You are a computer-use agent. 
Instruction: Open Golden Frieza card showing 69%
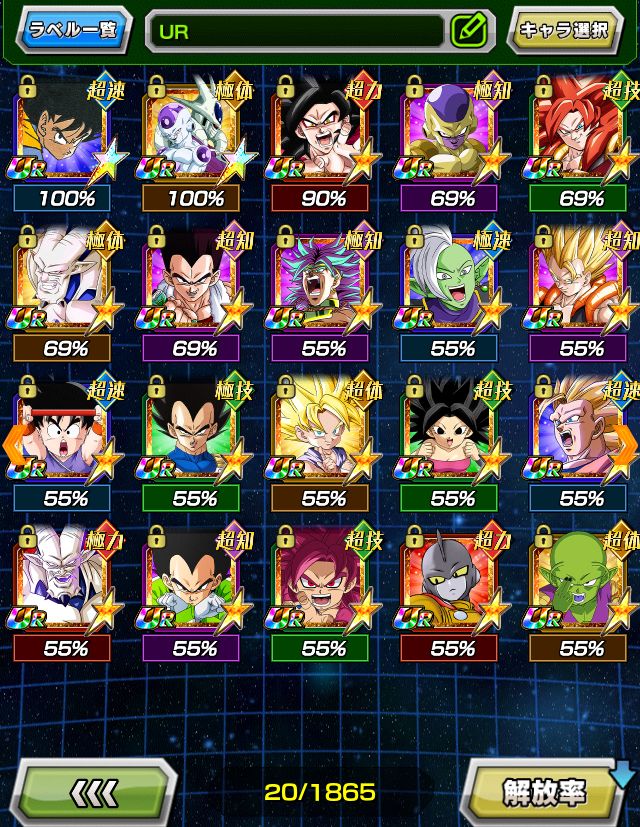[x=451, y=130]
